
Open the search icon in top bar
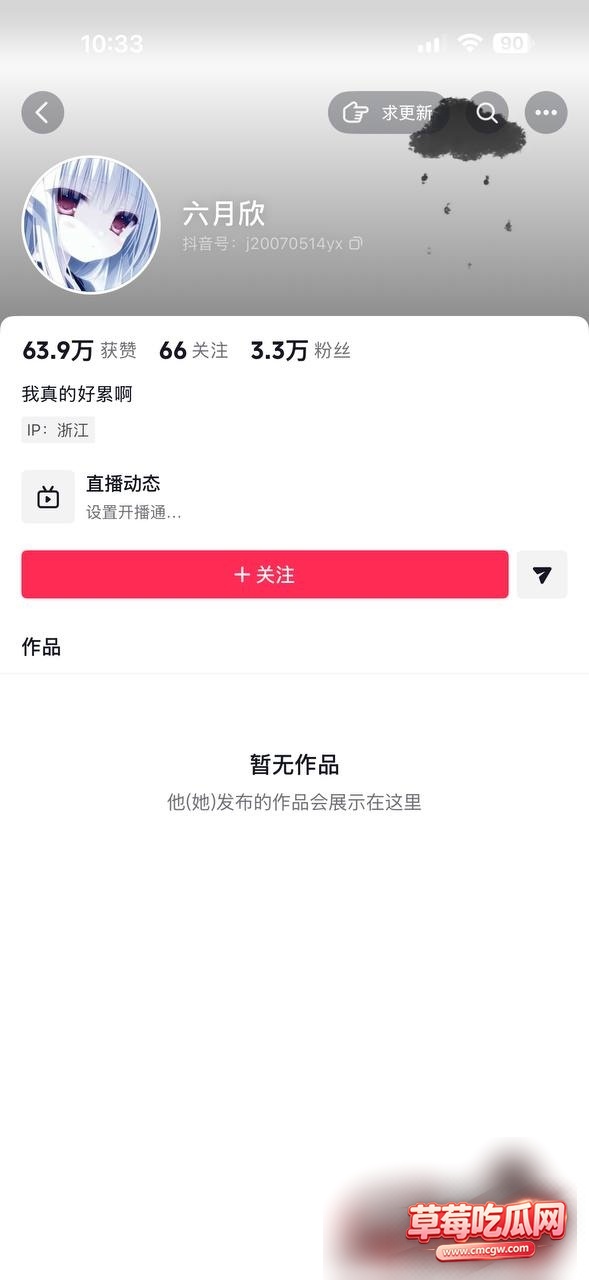coord(487,112)
